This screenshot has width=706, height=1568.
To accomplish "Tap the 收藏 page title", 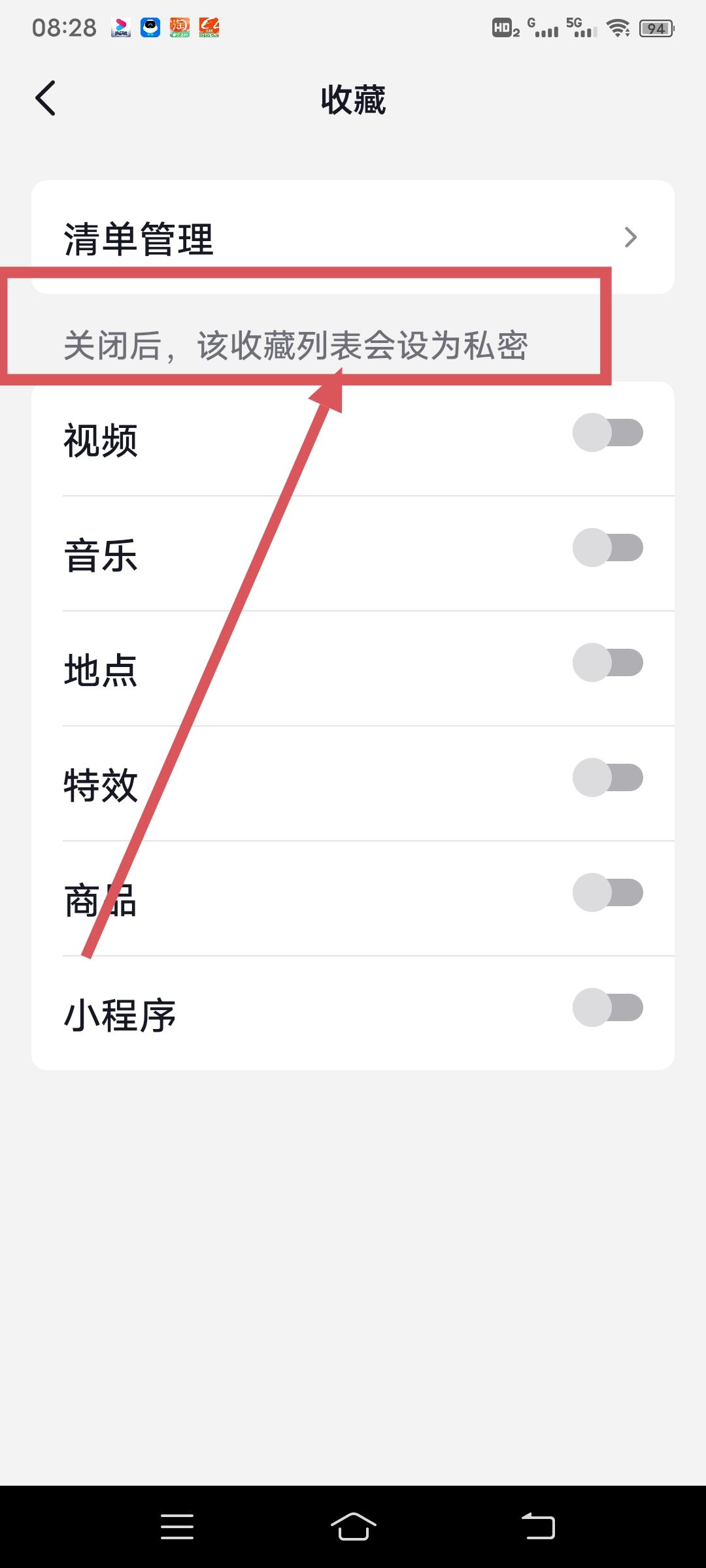I will (353, 99).
